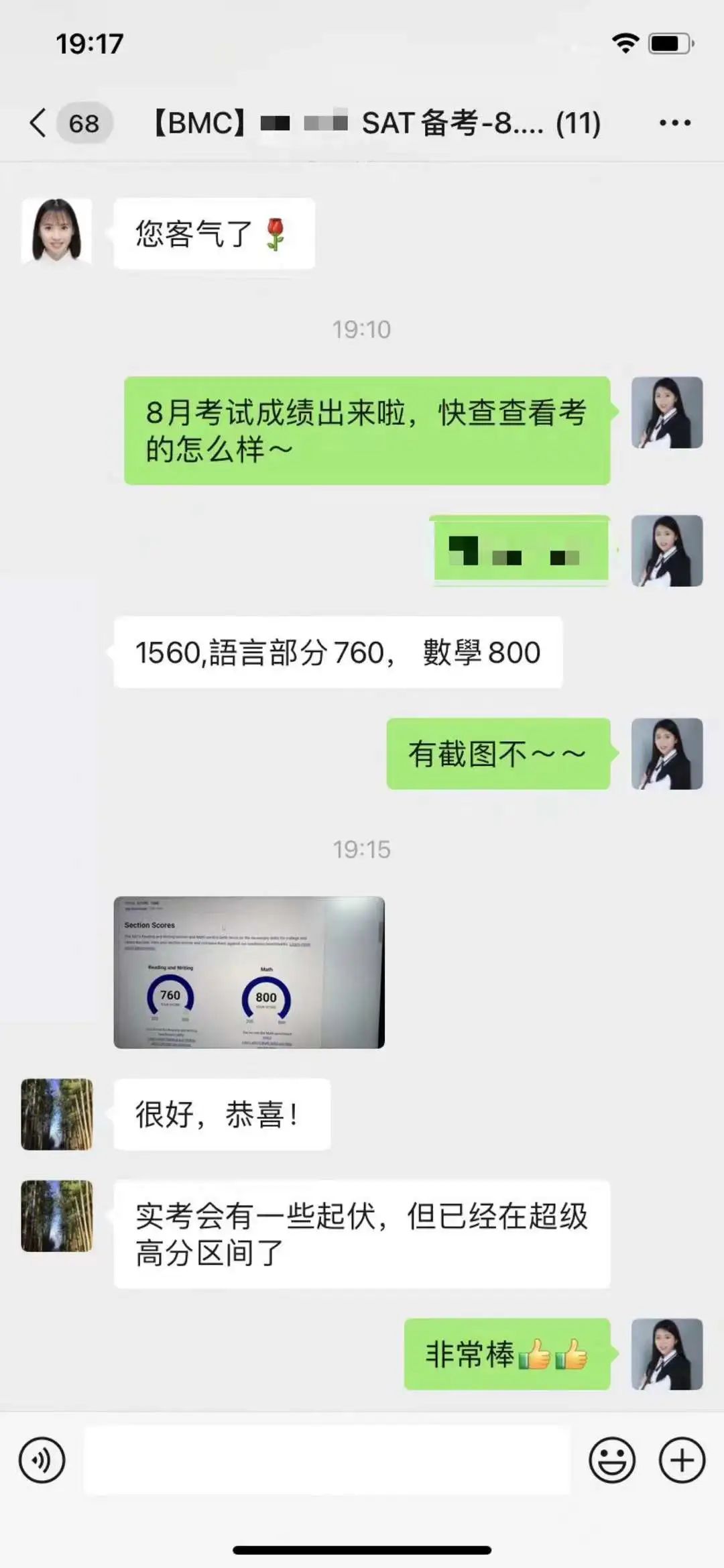This screenshot has width=724, height=1568.
Task: Open the emoji sticker picker
Action: [x=611, y=1460]
